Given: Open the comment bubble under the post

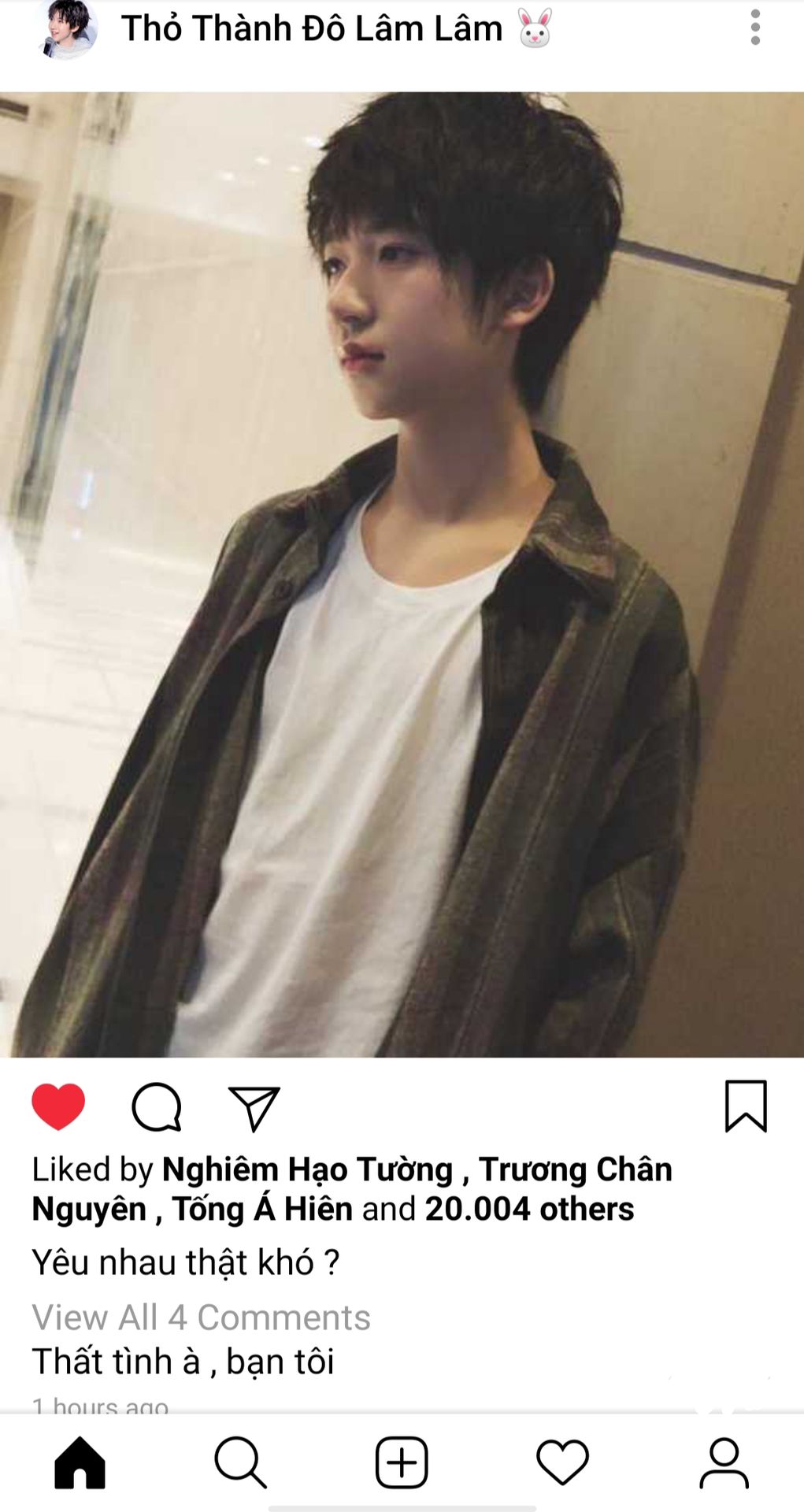Looking at the screenshot, I should tap(157, 1106).
